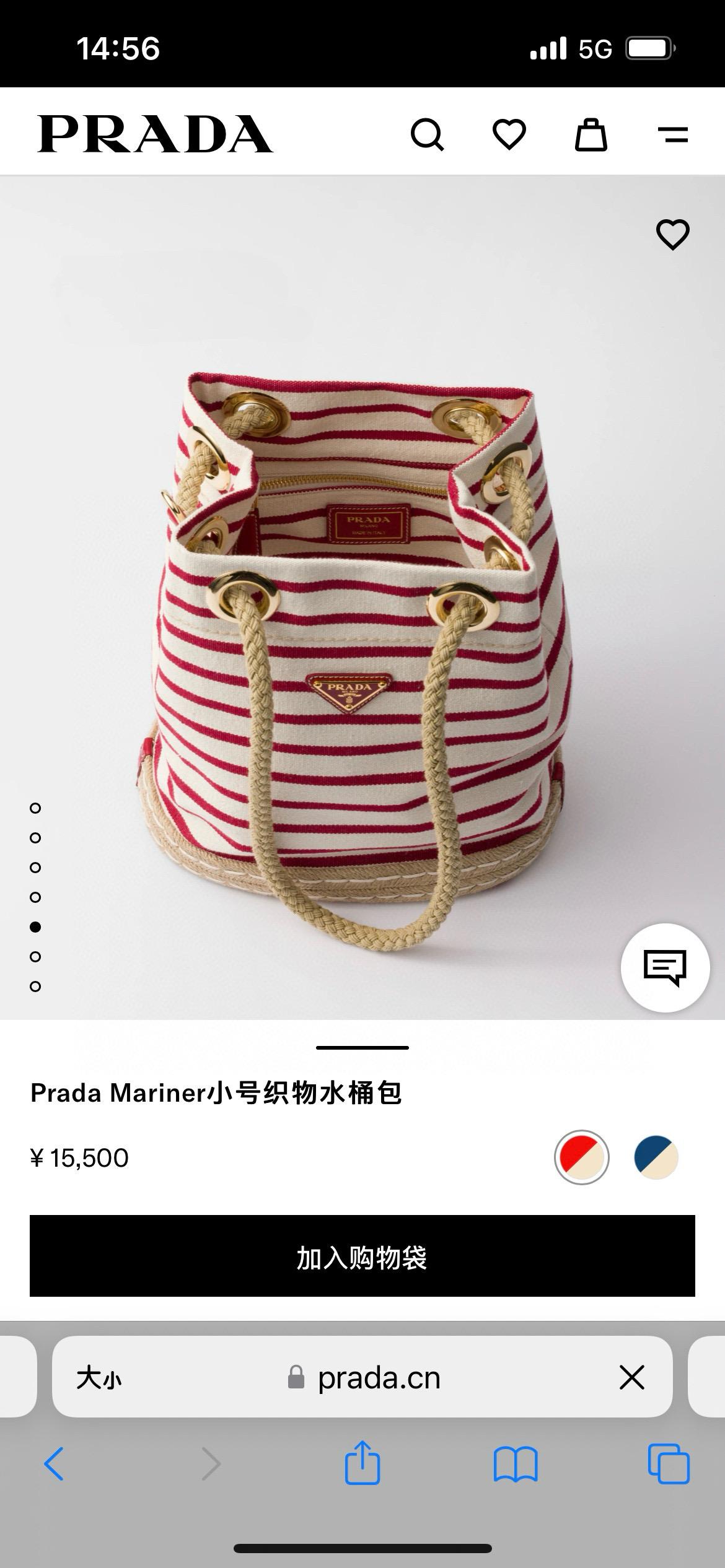Add this bag to wishlist via image heart
Screen dimensions: 725x1568
(x=672, y=235)
